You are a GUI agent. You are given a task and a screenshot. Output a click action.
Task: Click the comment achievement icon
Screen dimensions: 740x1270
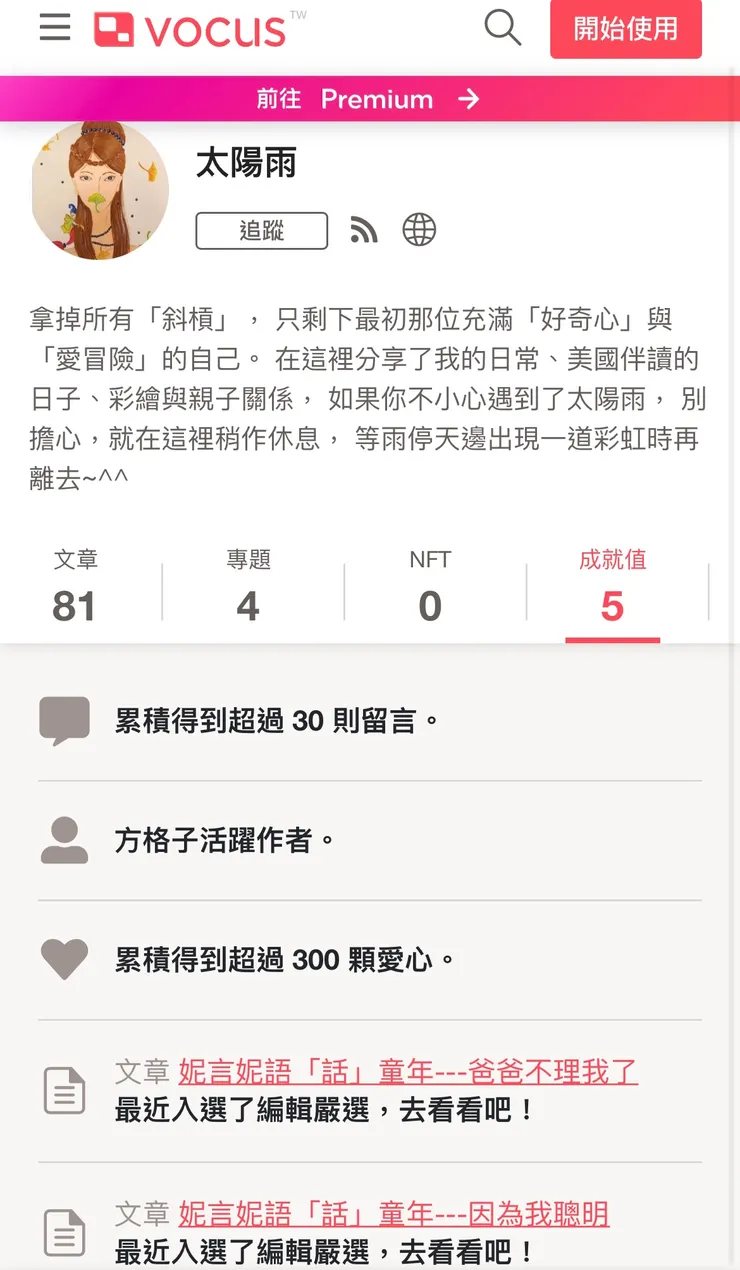pos(64,719)
